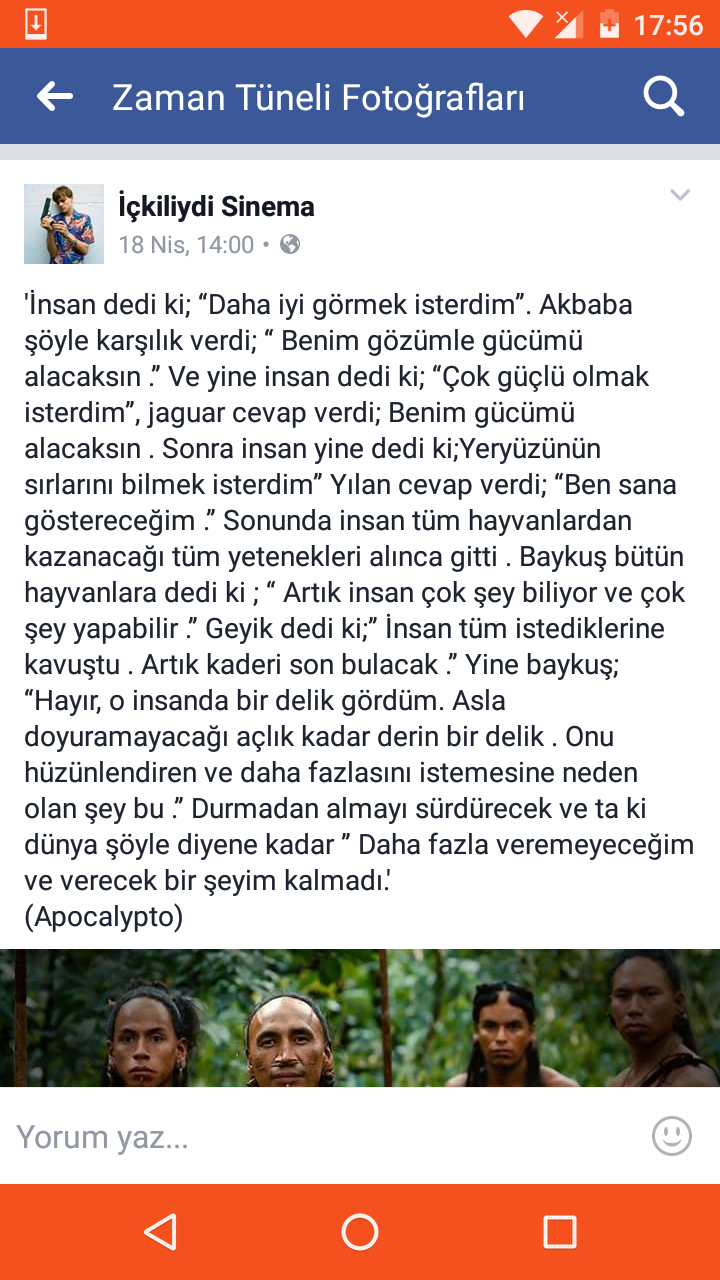The width and height of the screenshot is (720, 1280).
Task: Tap the system back button
Action: click(x=160, y=1232)
